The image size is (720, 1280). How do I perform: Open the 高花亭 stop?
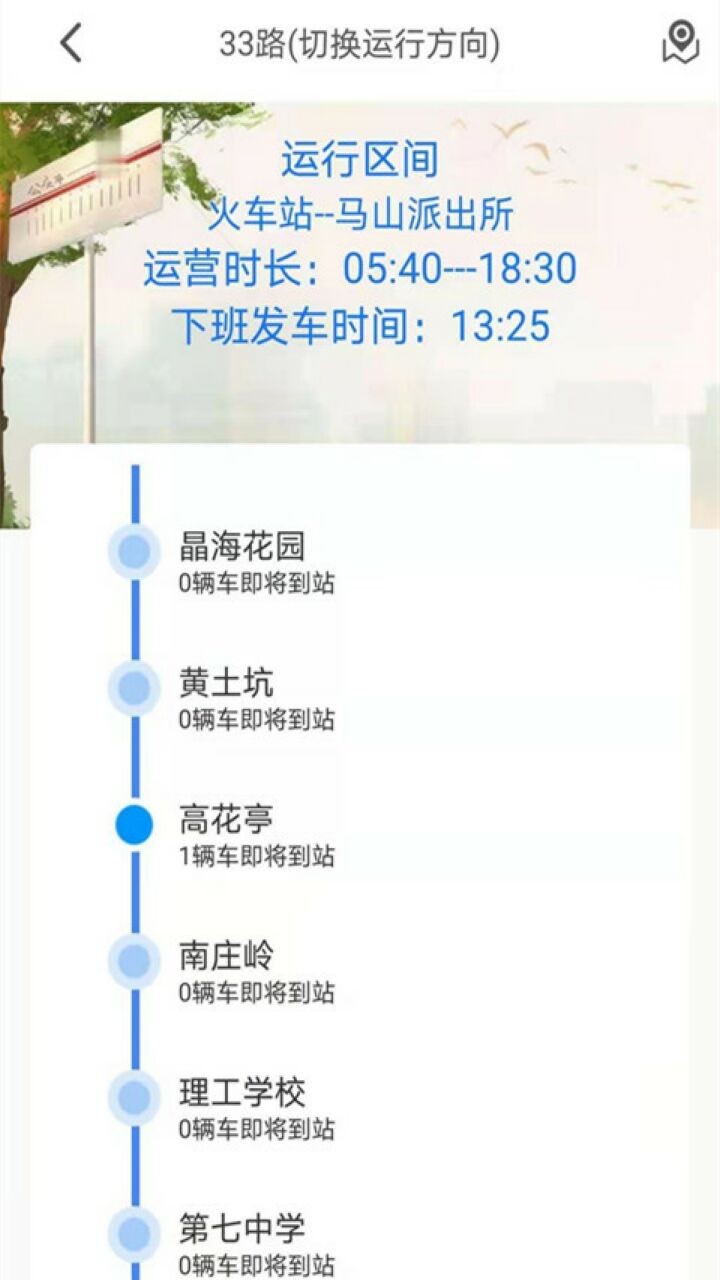(226, 821)
